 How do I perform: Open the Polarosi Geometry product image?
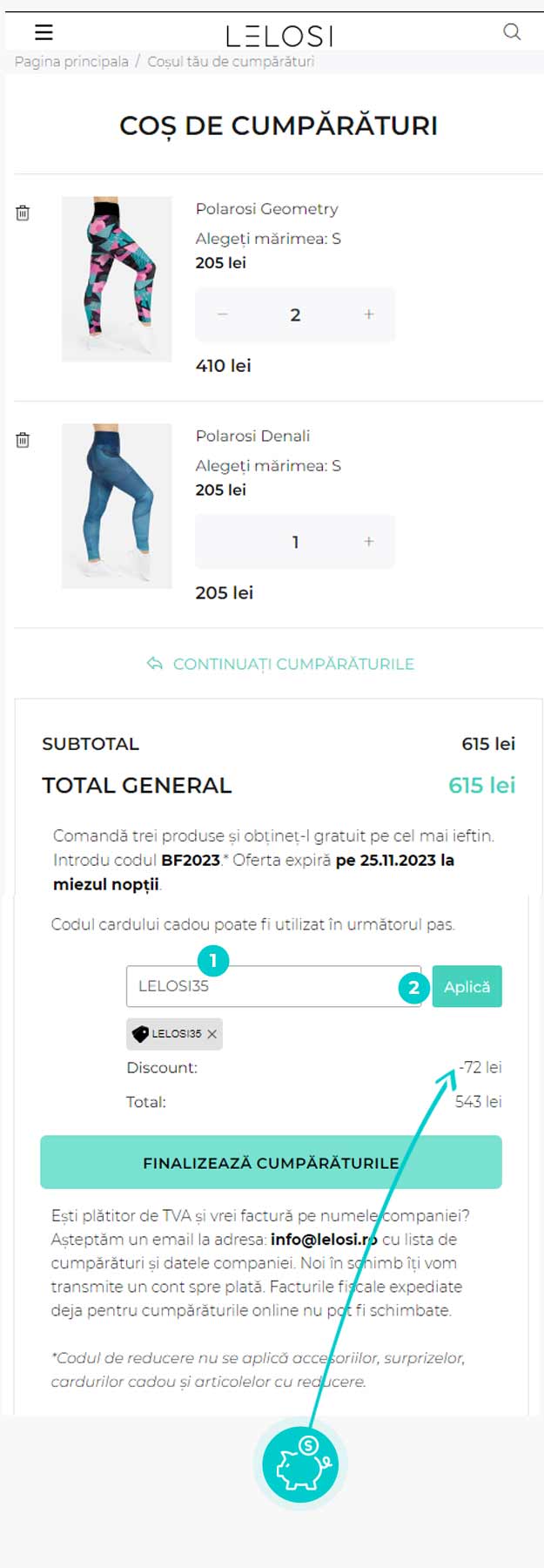point(117,279)
